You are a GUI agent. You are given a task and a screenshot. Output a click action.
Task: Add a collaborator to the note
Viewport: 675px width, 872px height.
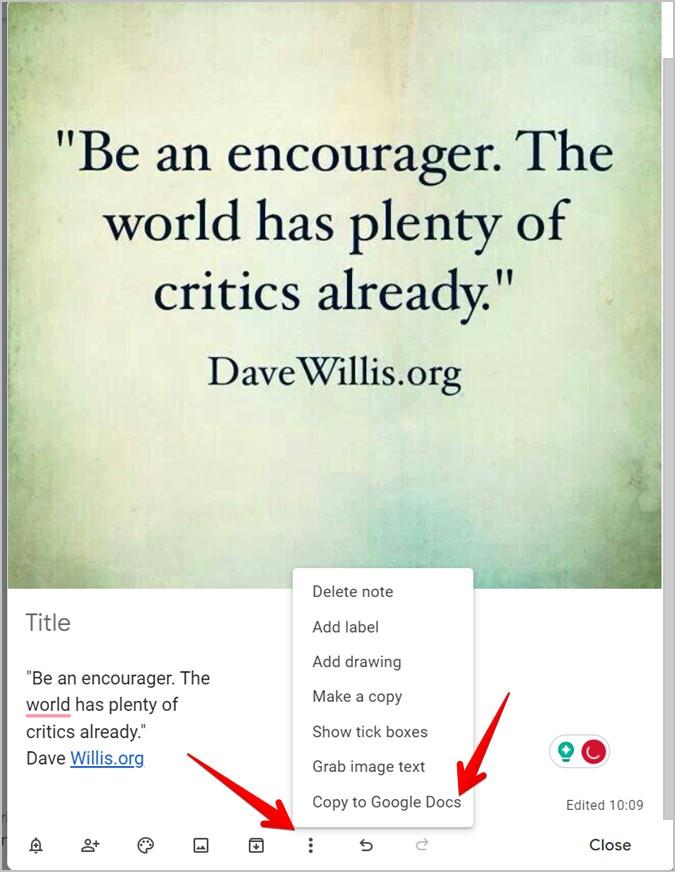[90, 845]
